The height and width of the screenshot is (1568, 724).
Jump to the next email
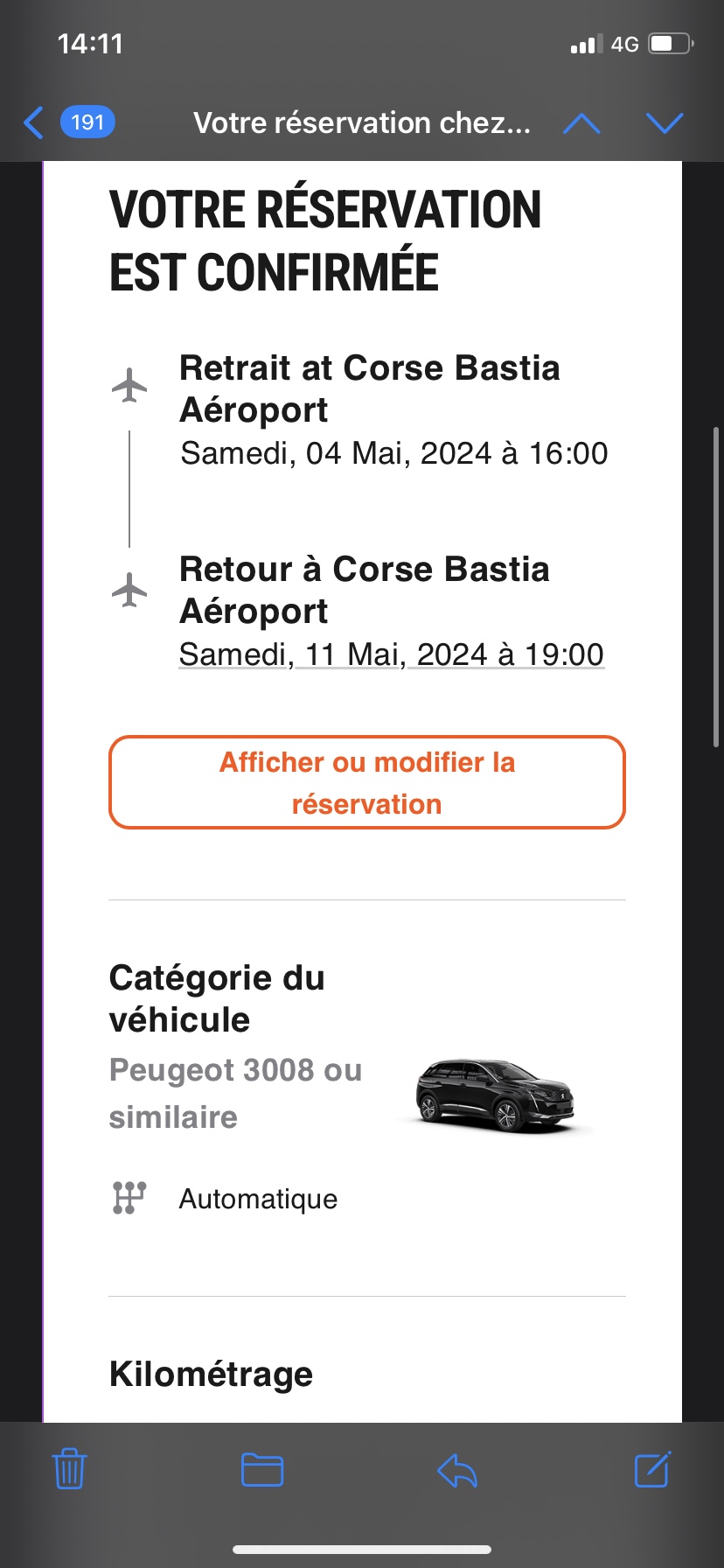point(665,122)
